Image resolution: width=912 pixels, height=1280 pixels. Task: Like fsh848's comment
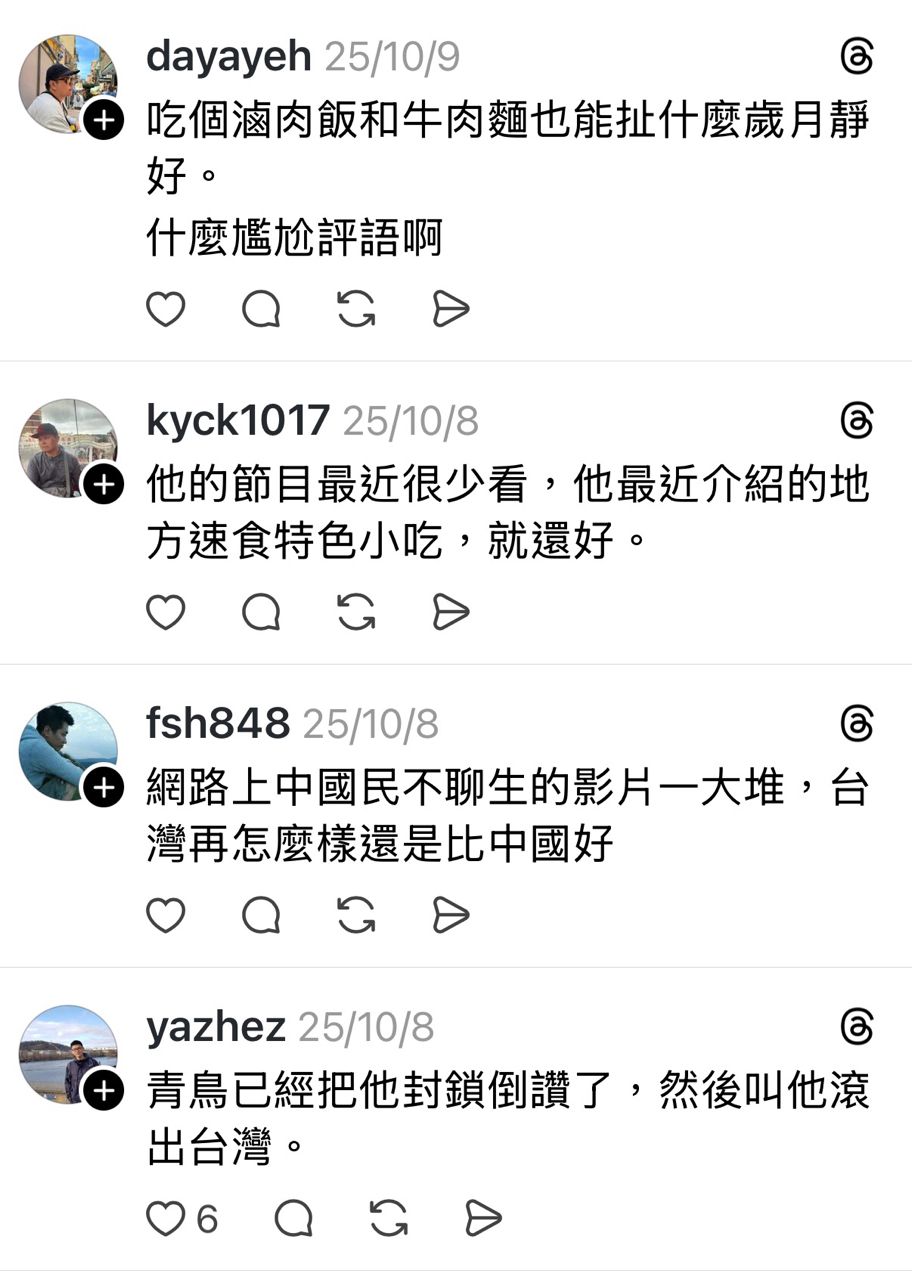coord(166,915)
